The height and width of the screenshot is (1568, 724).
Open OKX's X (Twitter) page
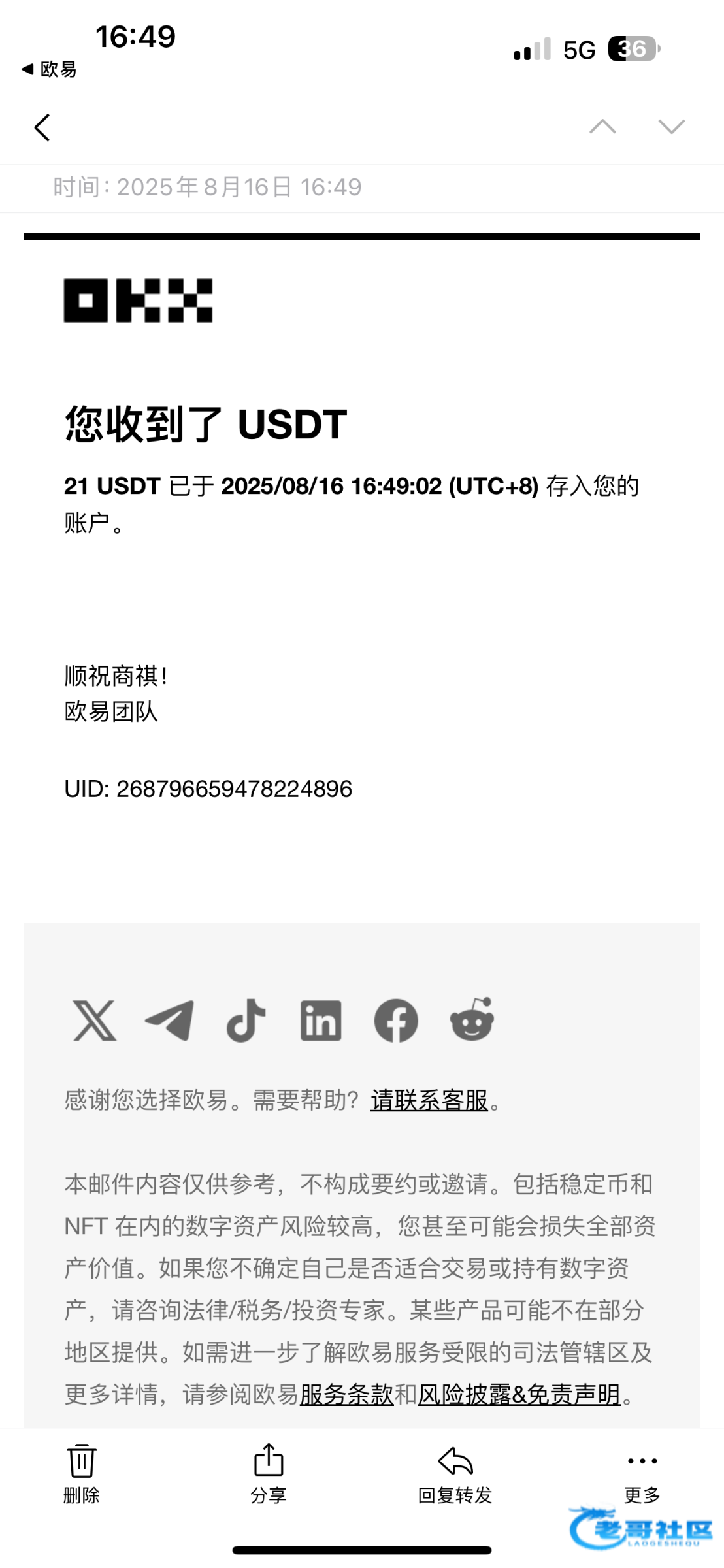tap(95, 1020)
